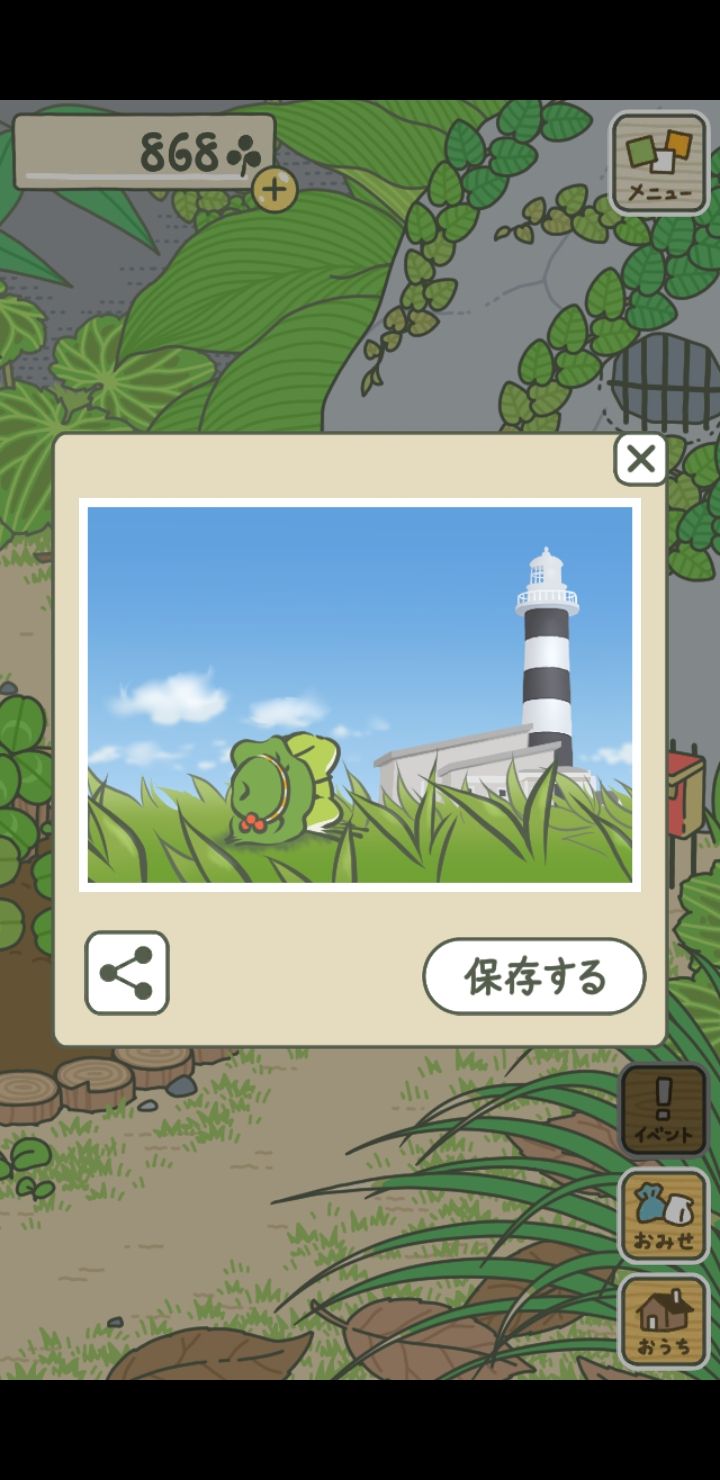The width and height of the screenshot is (720, 1480).
Task: Close the photo popup
Action: point(640,459)
